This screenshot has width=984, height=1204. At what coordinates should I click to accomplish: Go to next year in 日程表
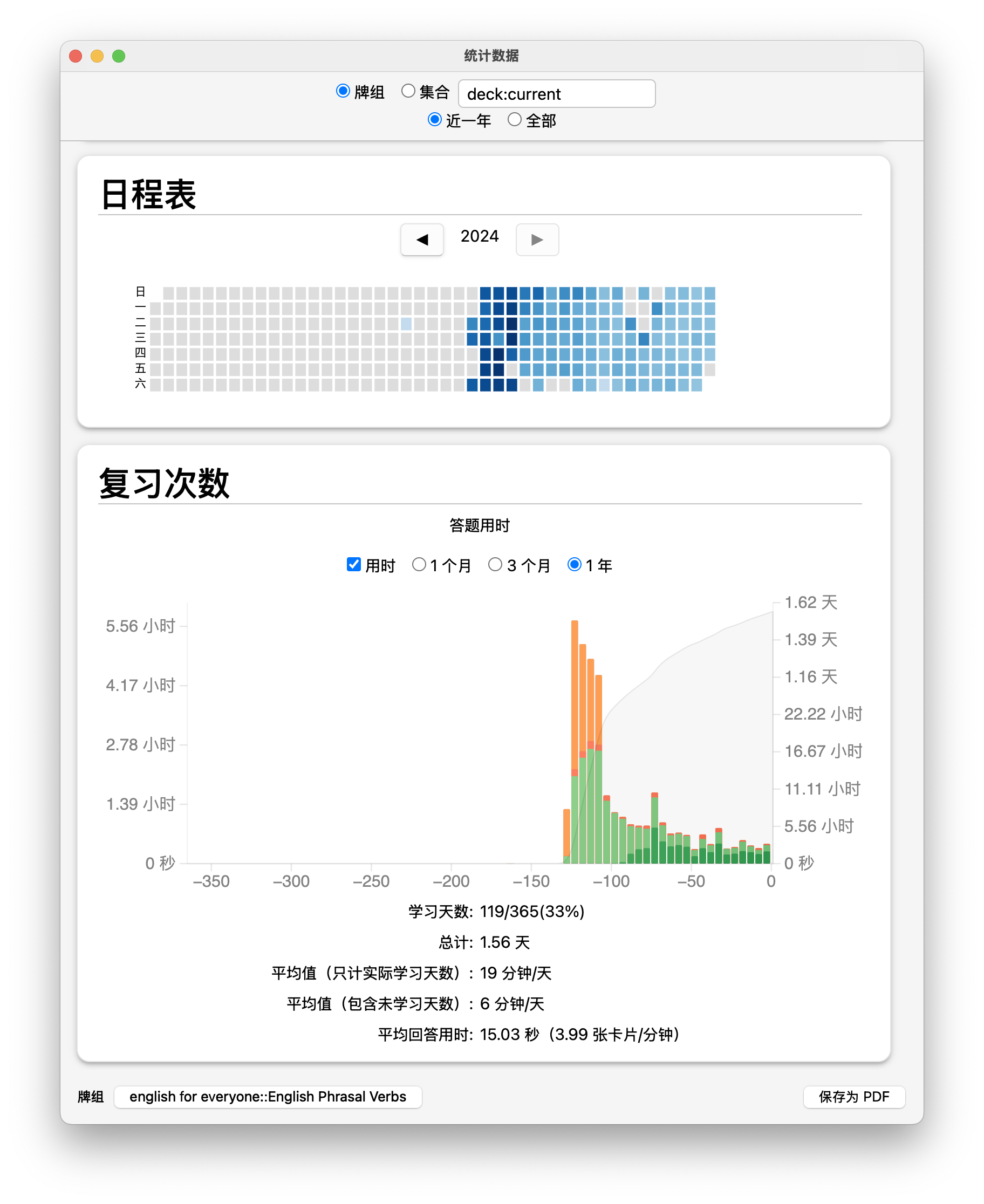[x=537, y=240]
